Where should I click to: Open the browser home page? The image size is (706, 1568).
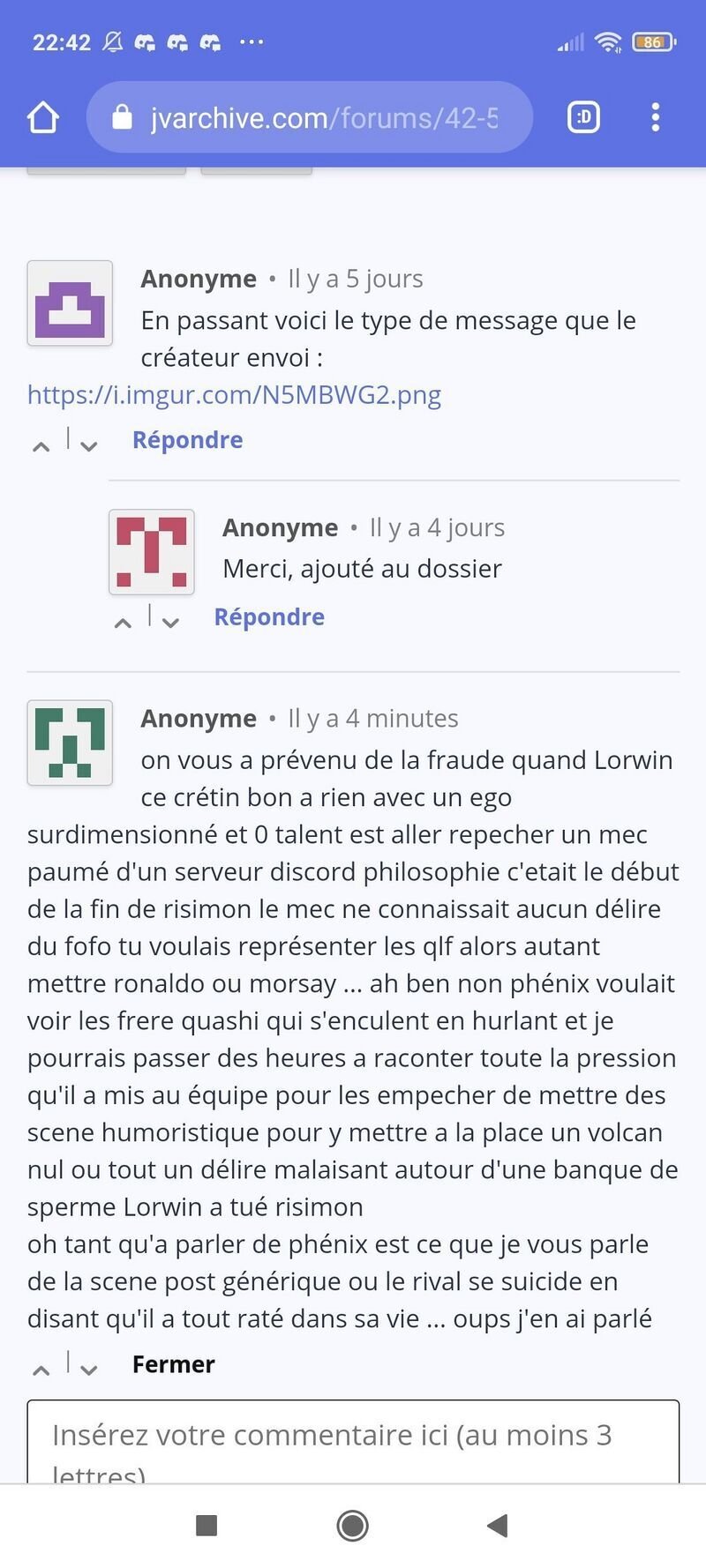click(x=43, y=117)
